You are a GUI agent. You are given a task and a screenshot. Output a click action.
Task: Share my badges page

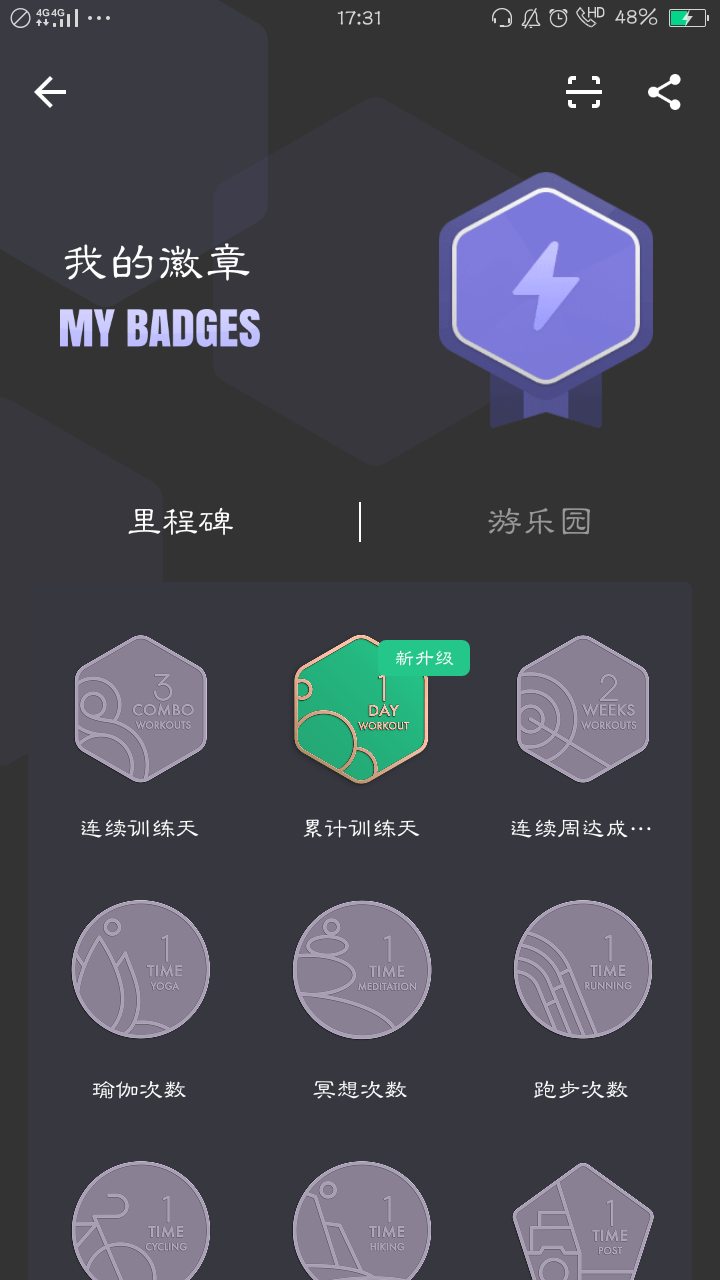coord(664,93)
